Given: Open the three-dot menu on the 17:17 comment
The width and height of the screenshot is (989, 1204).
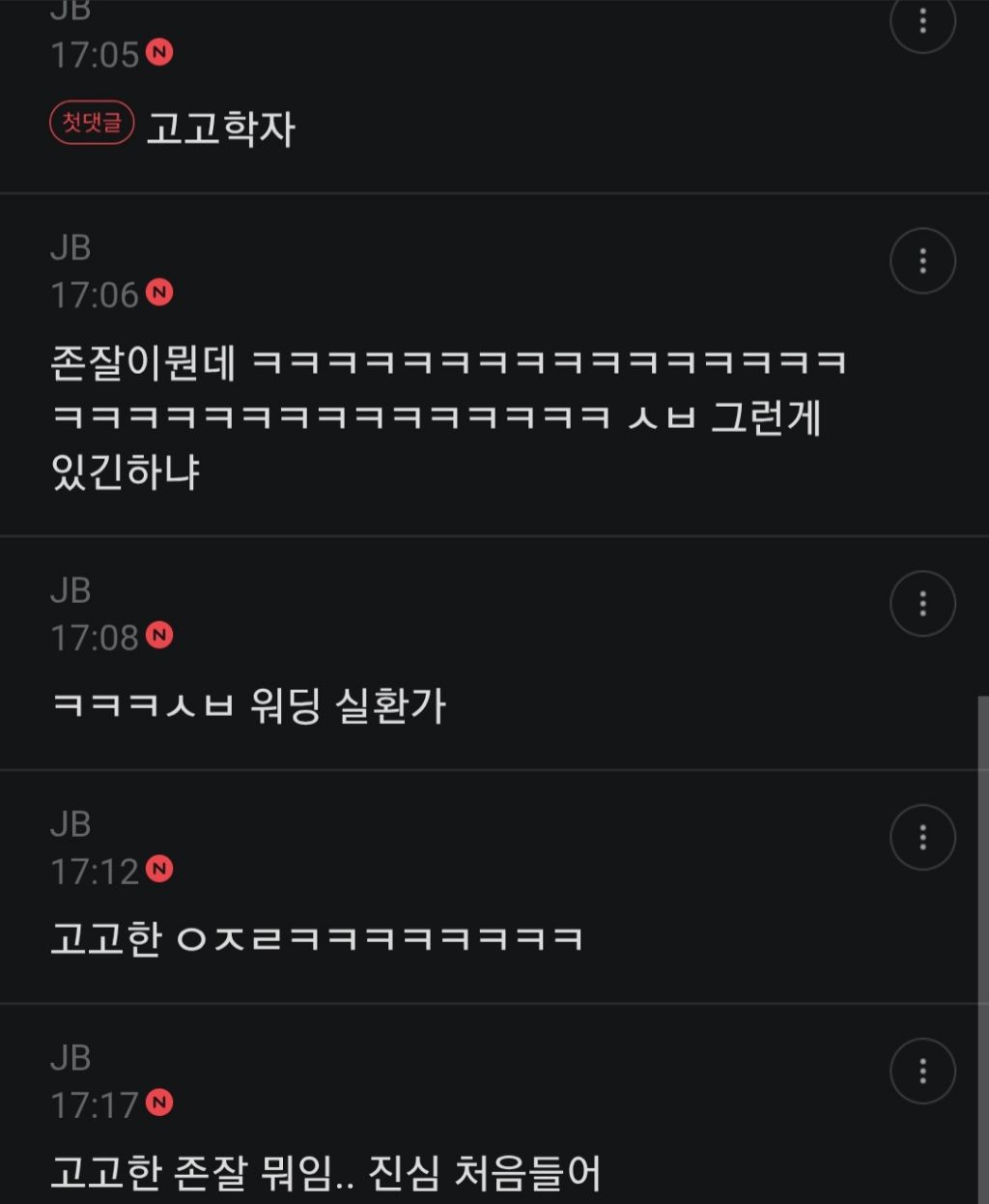Looking at the screenshot, I should tap(921, 1069).
